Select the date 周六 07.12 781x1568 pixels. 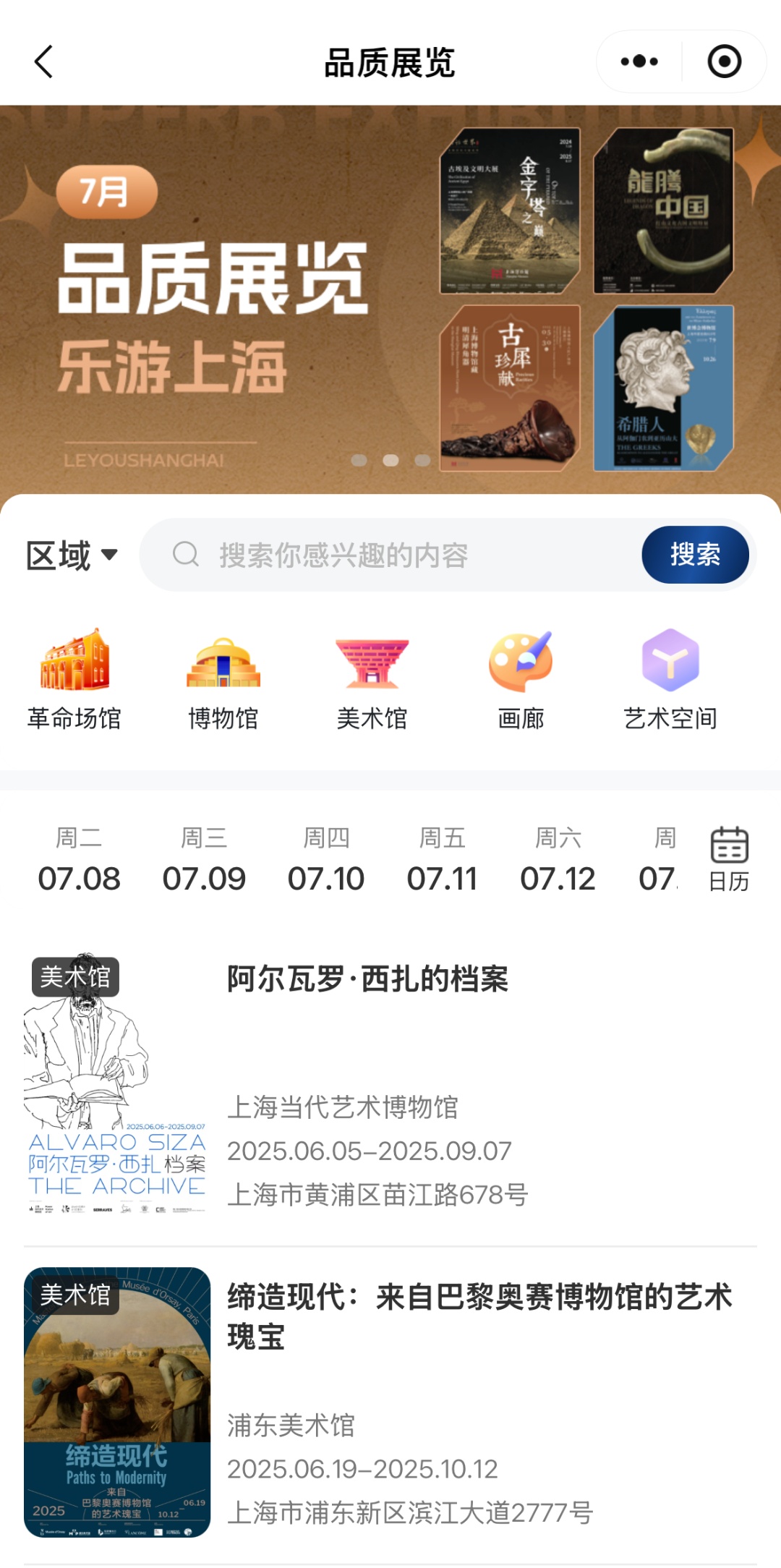tap(558, 861)
